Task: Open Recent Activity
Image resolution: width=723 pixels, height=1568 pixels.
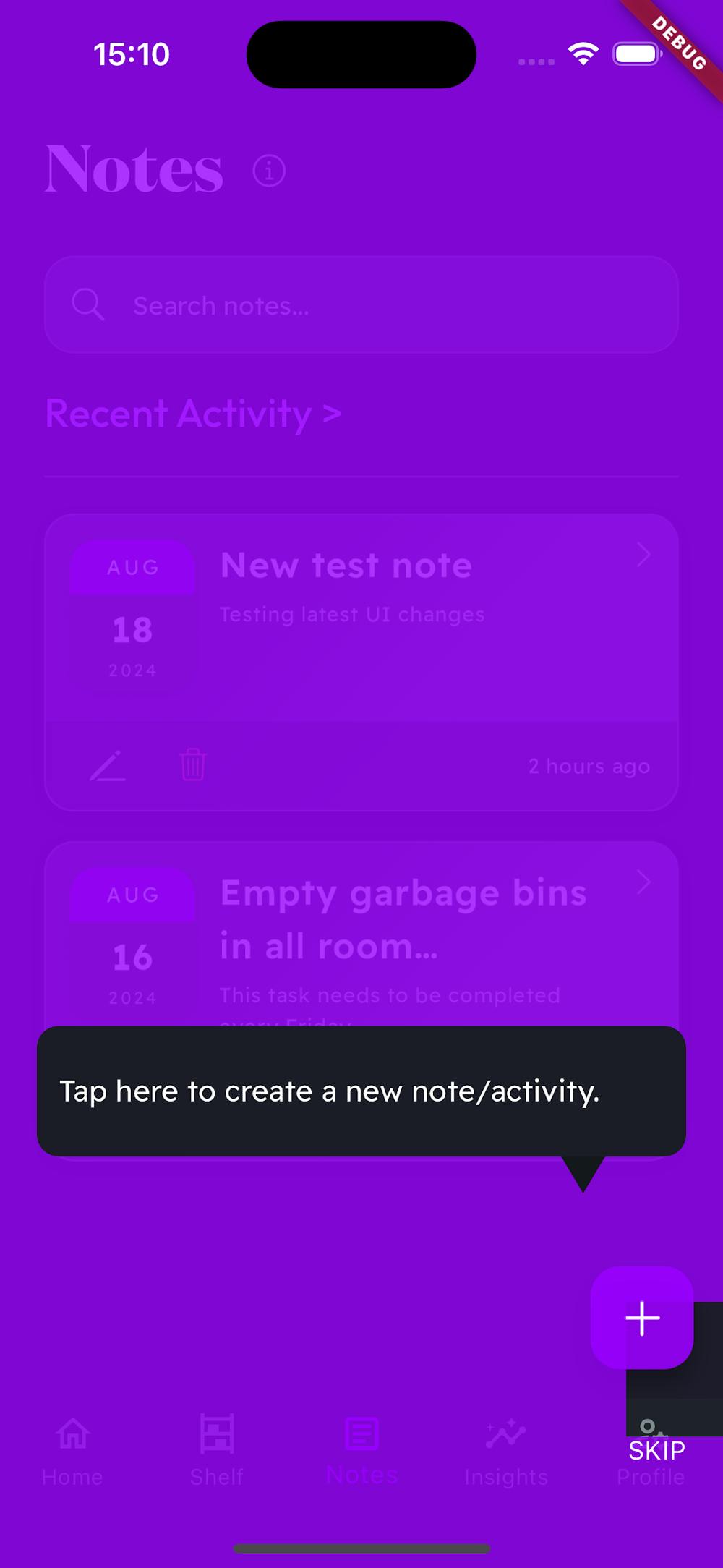Action: [193, 414]
